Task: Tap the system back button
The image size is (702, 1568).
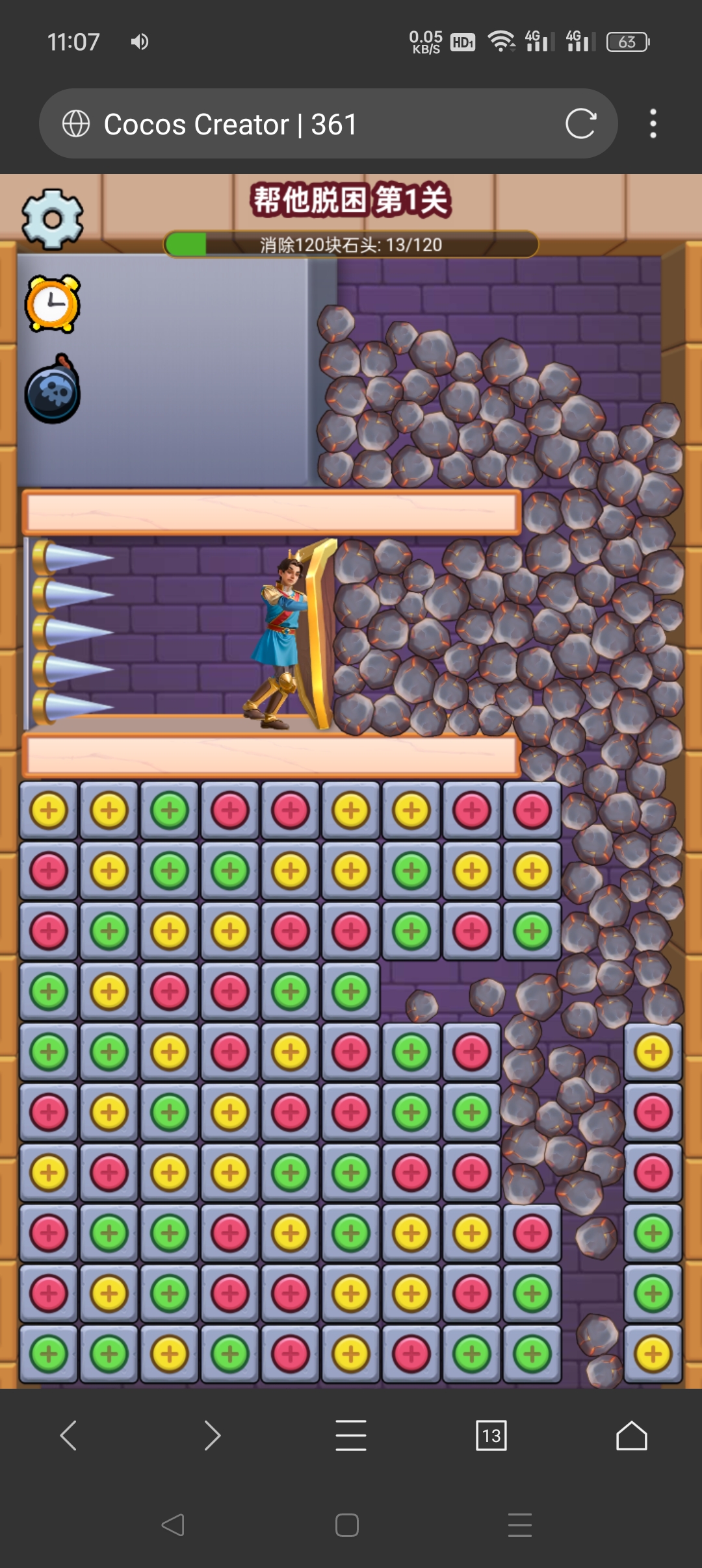Action: pos(173,1524)
